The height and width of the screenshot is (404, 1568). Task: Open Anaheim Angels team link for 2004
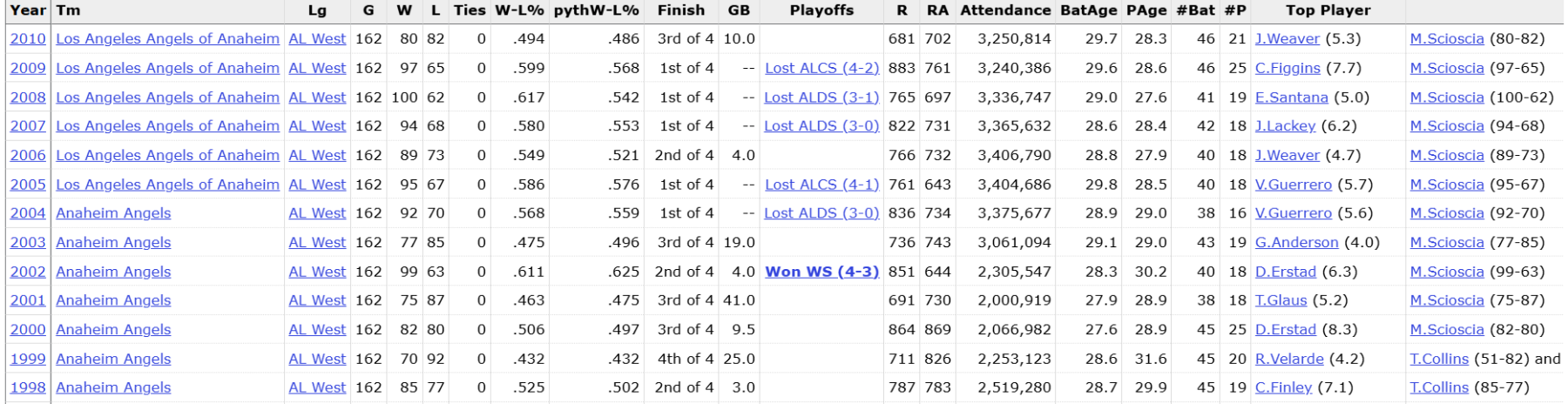click(113, 213)
